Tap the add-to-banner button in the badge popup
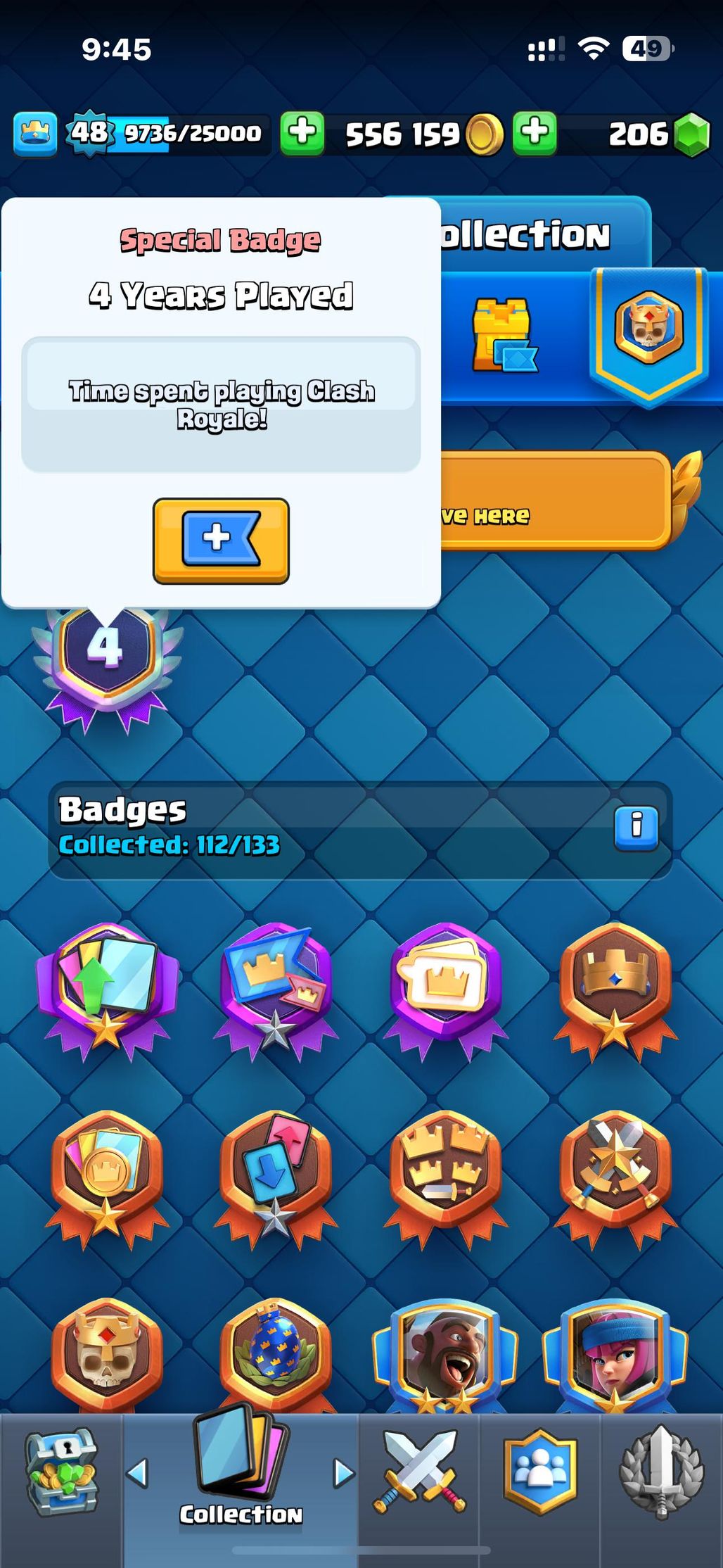This screenshot has height=1568, width=723. pyautogui.click(x=221, y=540)
